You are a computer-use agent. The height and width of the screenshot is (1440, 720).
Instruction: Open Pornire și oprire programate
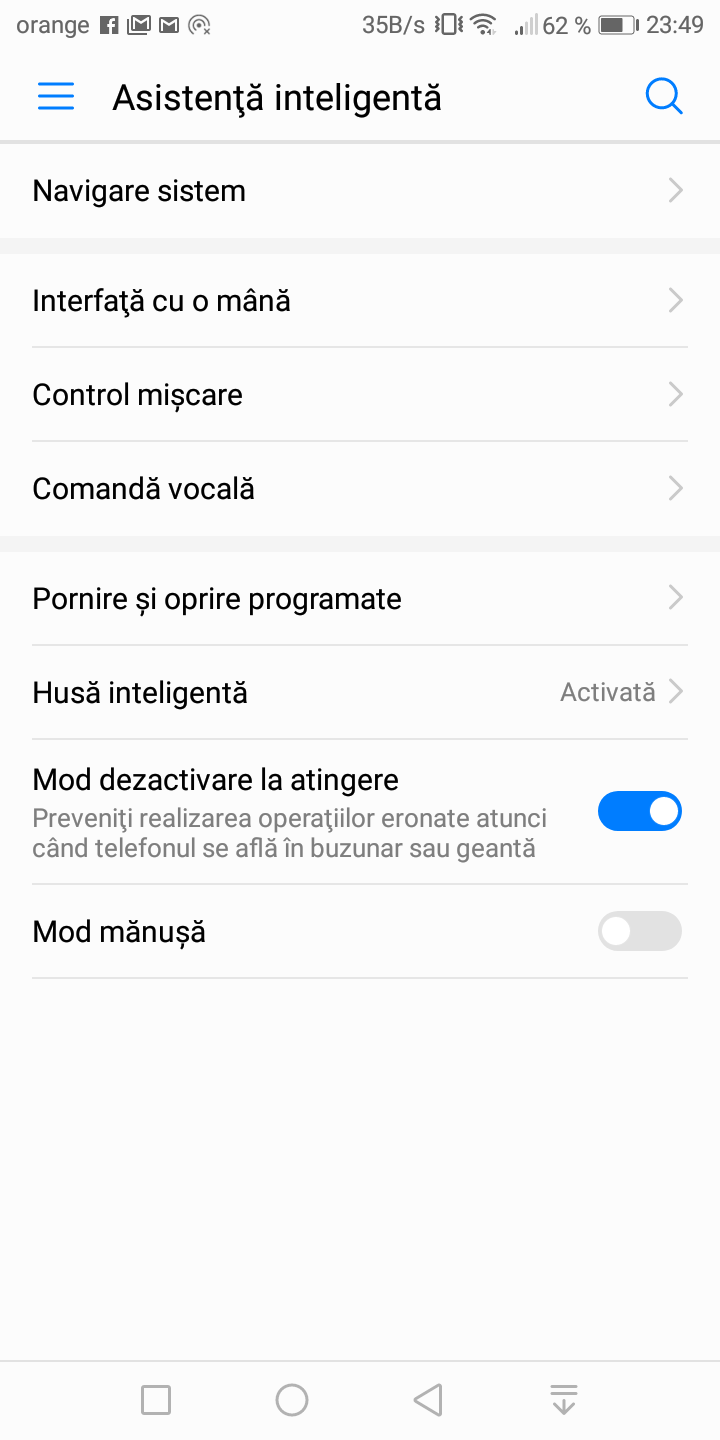(x=360, y=599)
